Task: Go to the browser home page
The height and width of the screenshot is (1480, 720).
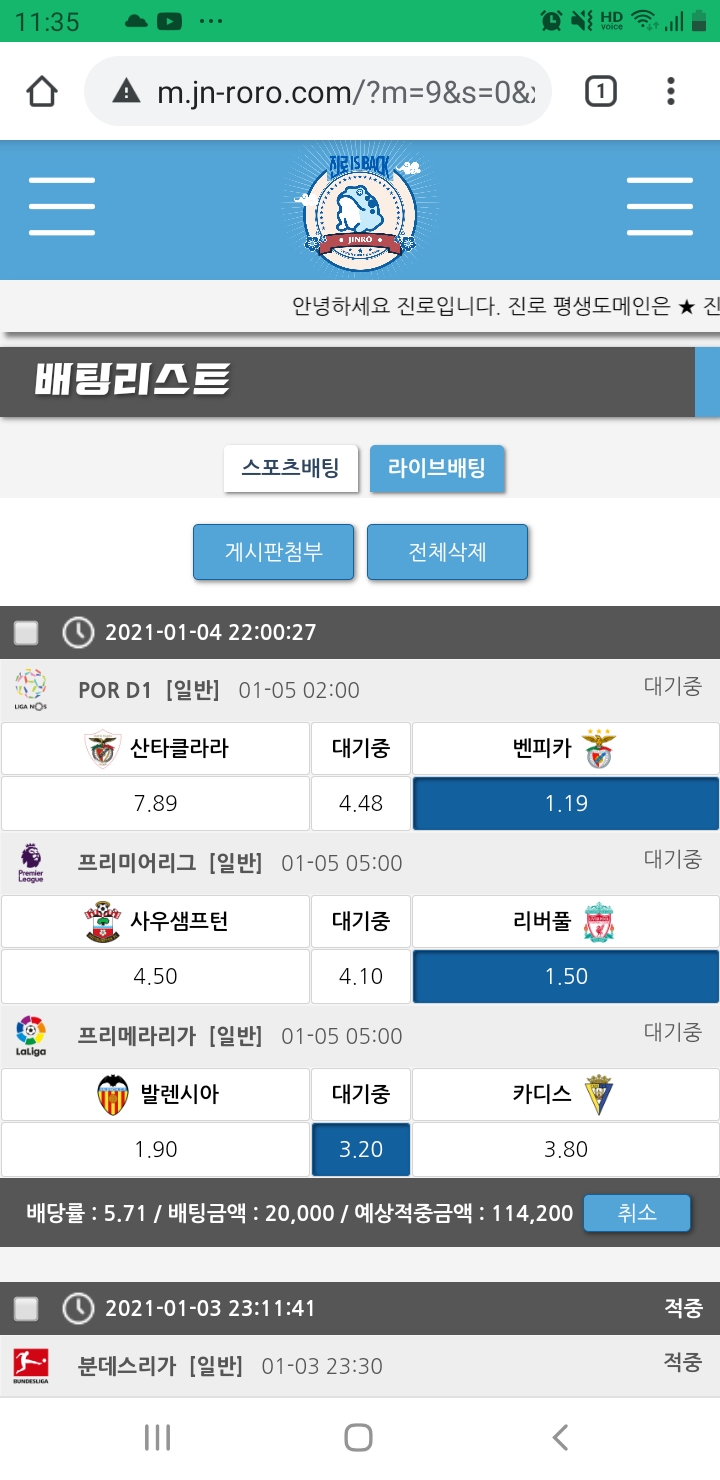Action: click(42, 92)
